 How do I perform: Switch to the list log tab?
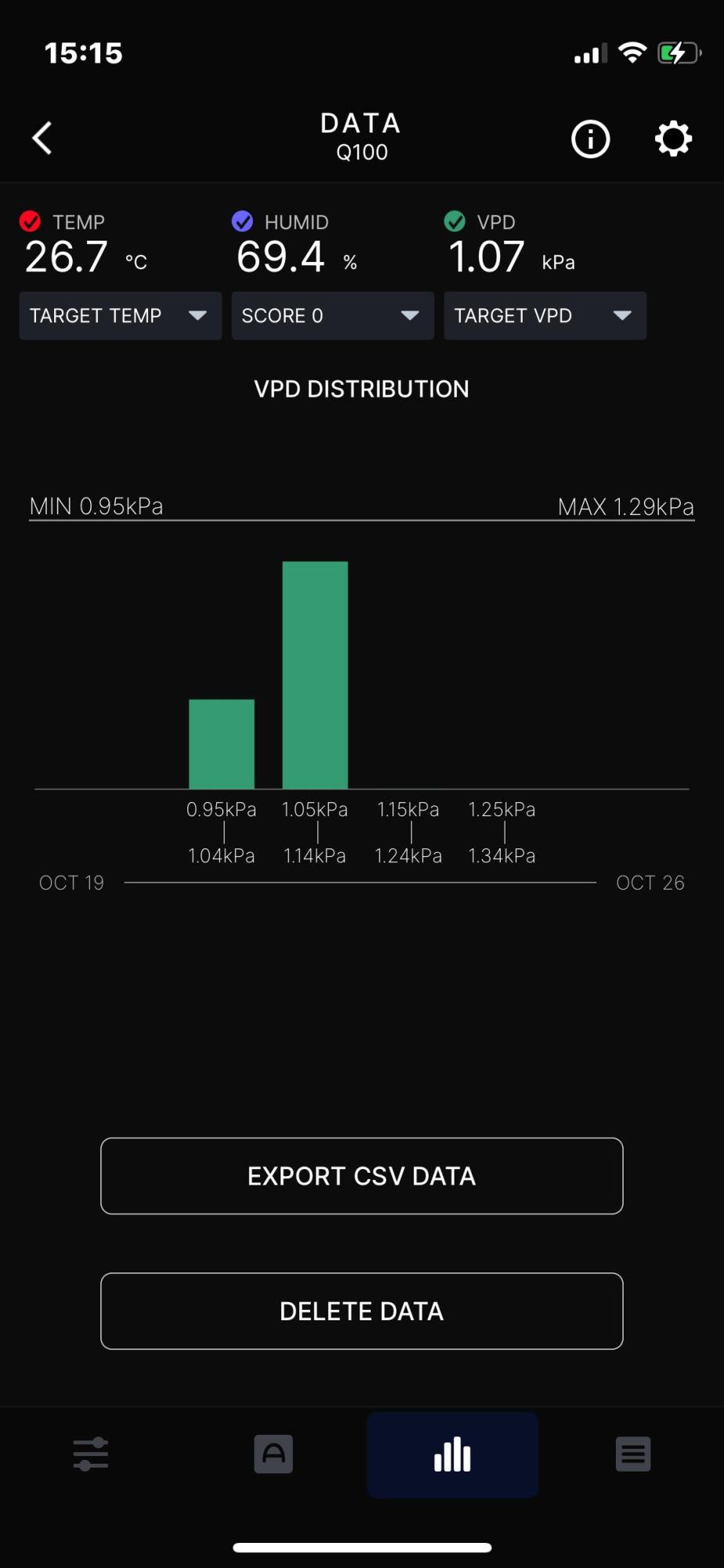[633, 1454]
